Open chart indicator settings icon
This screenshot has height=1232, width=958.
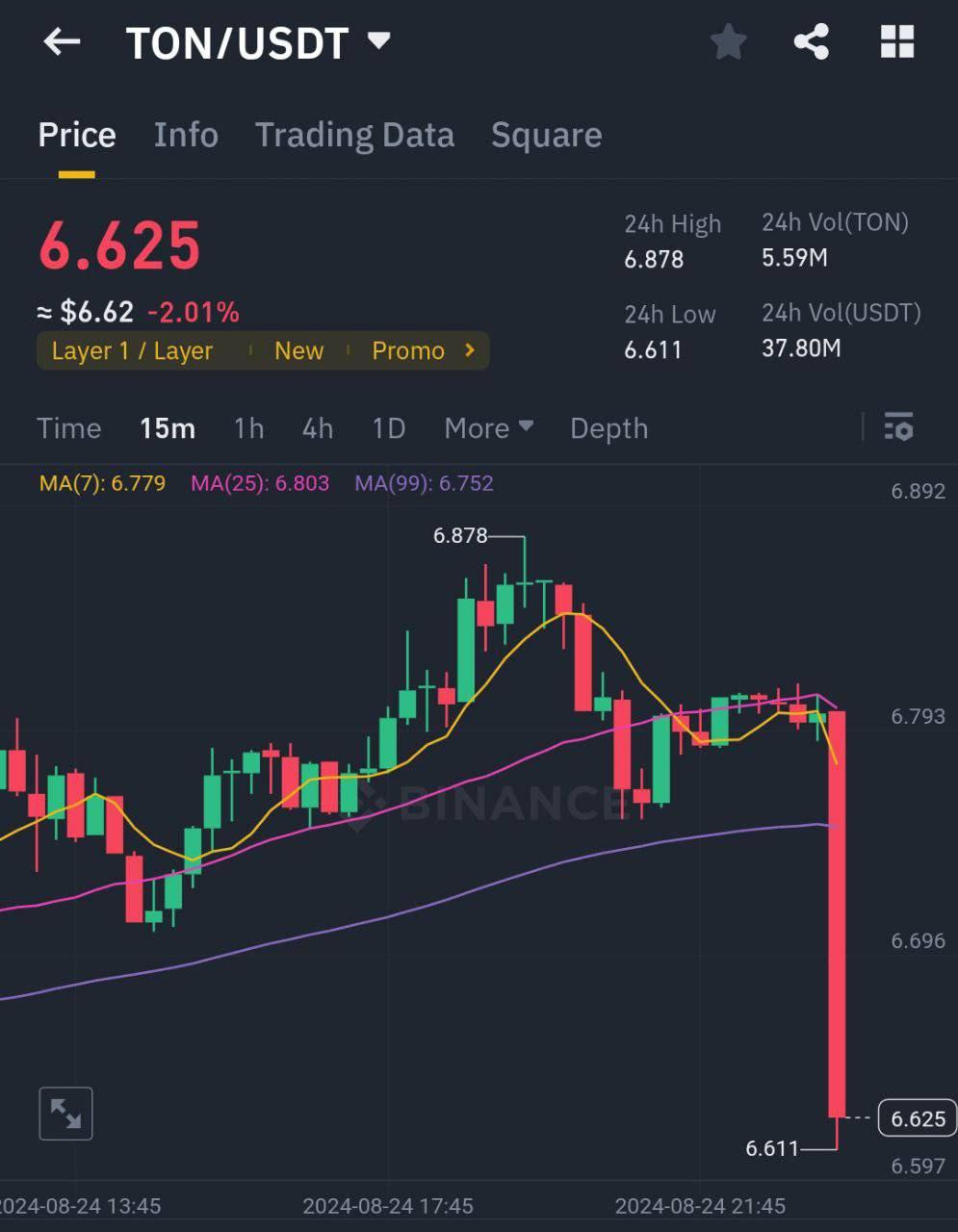[x=898, y=426]
